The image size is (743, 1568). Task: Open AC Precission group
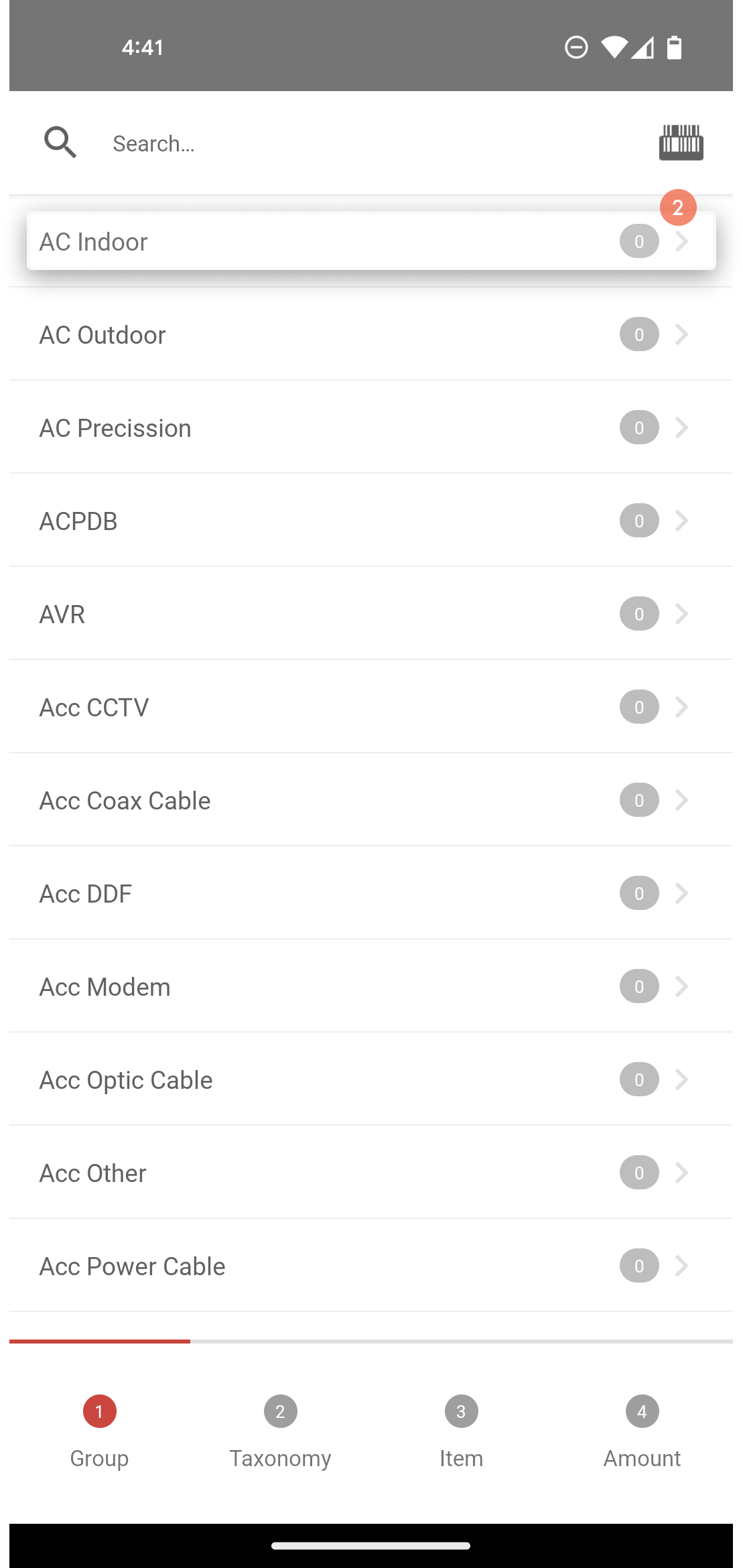click(371, 428)
